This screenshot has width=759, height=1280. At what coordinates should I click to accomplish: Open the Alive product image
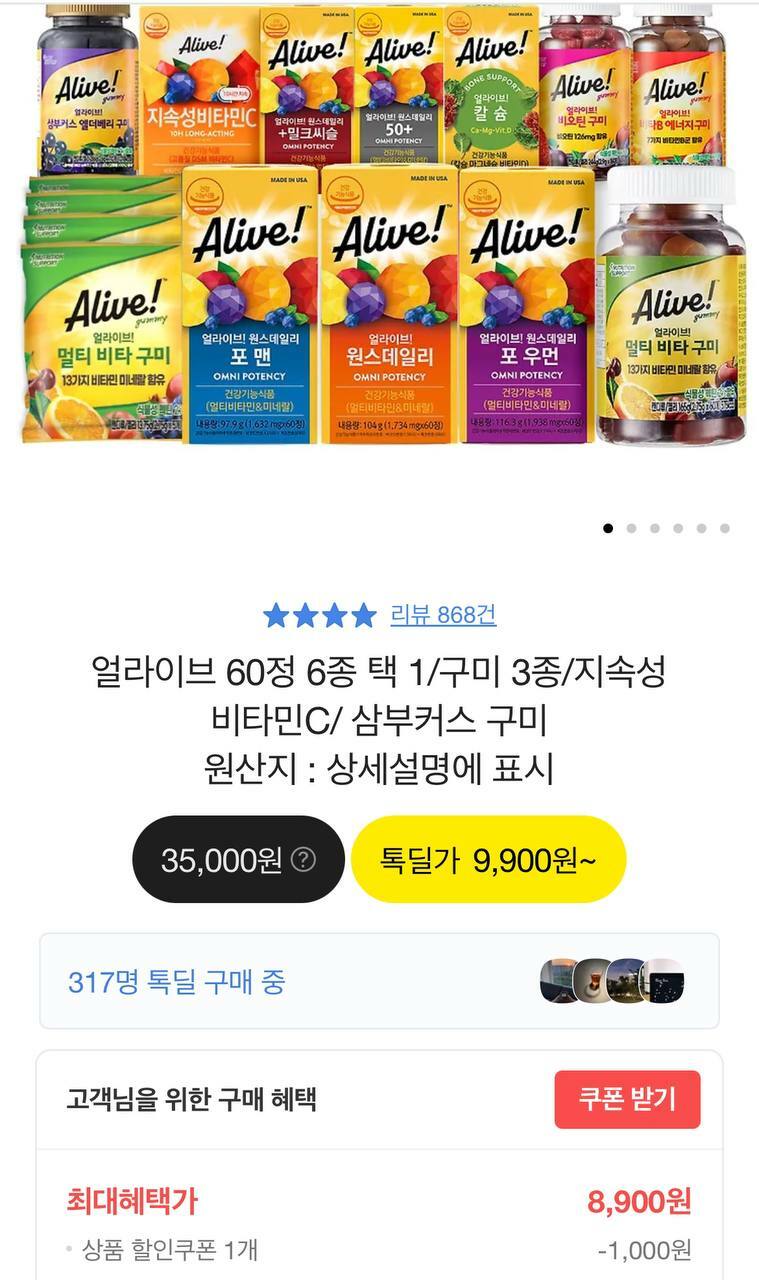pos(380,225)
